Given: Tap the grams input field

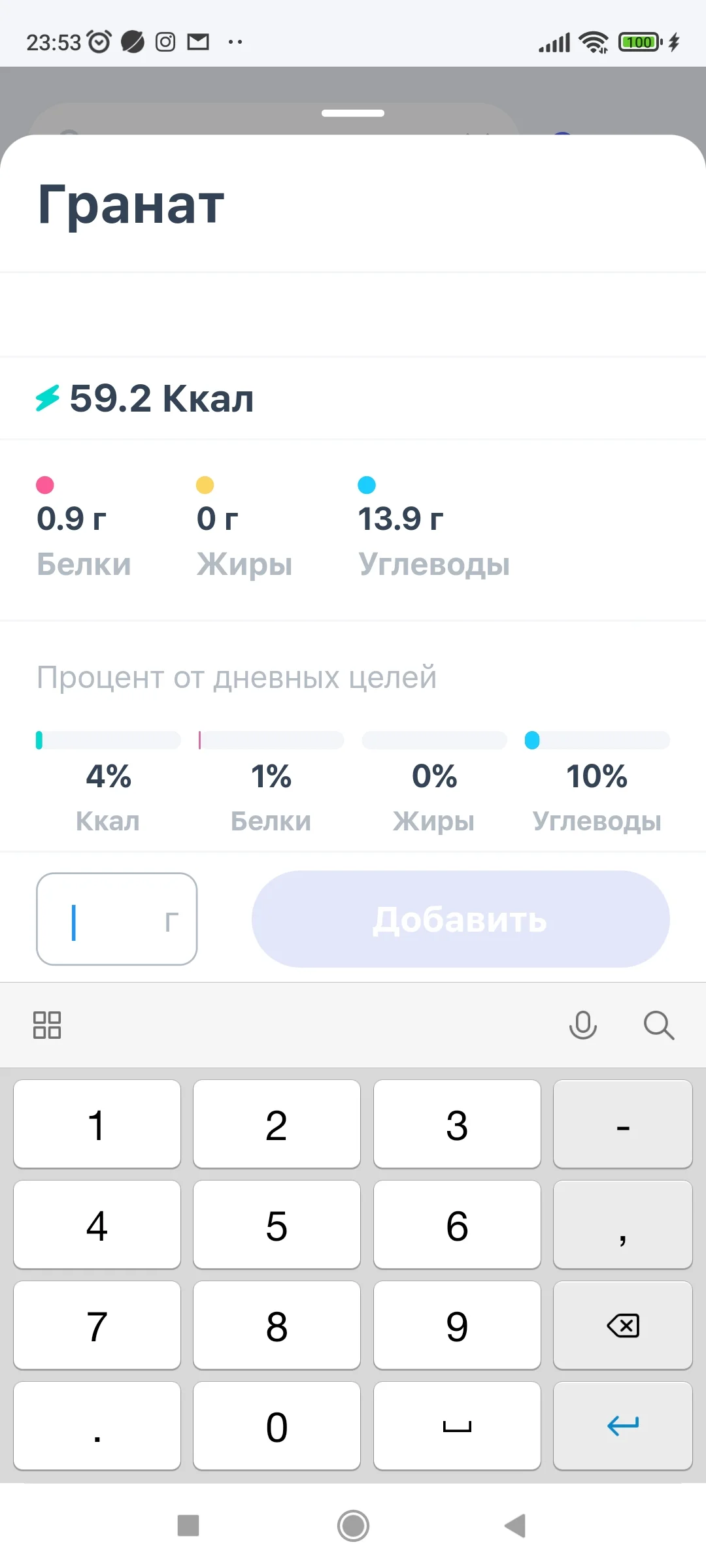Looking at the screenshot, I should coord(117,919).
